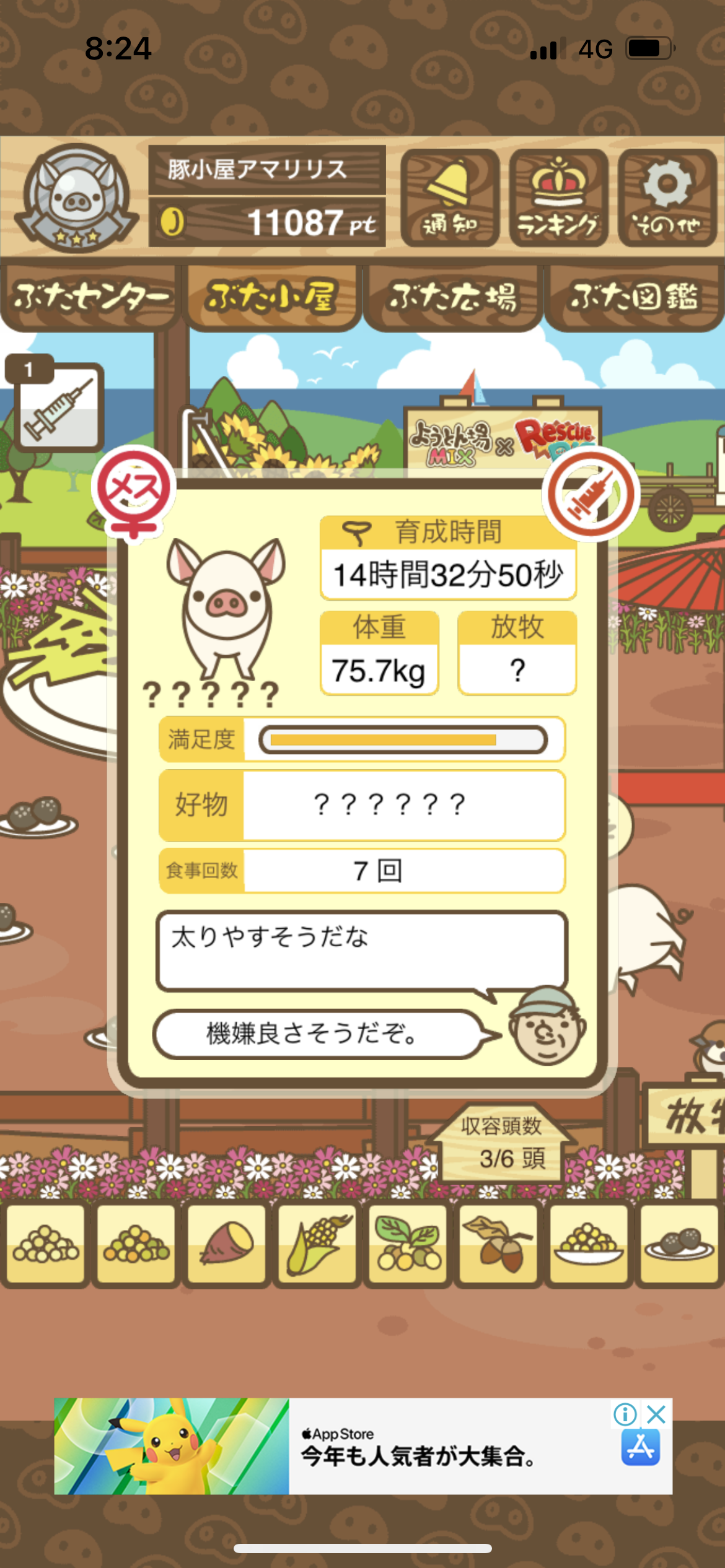The image size is (725, 1568).
Task: Choose the bowl of yellow feed
Action: [589, 1244]
